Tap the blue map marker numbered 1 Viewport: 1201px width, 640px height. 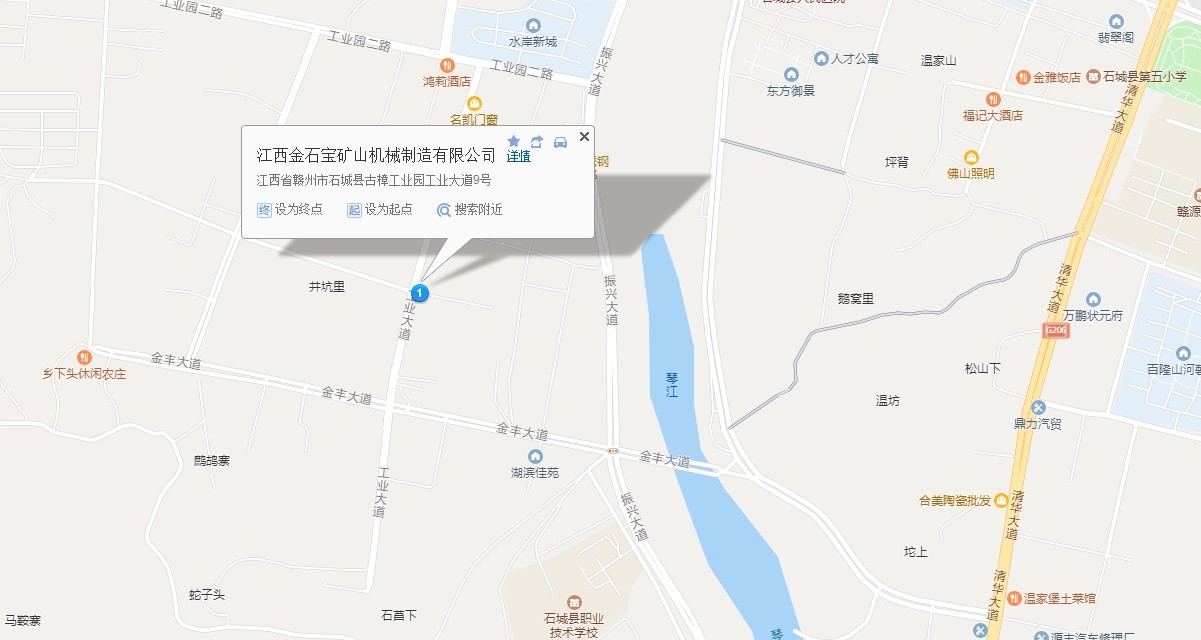coord(421,293)
